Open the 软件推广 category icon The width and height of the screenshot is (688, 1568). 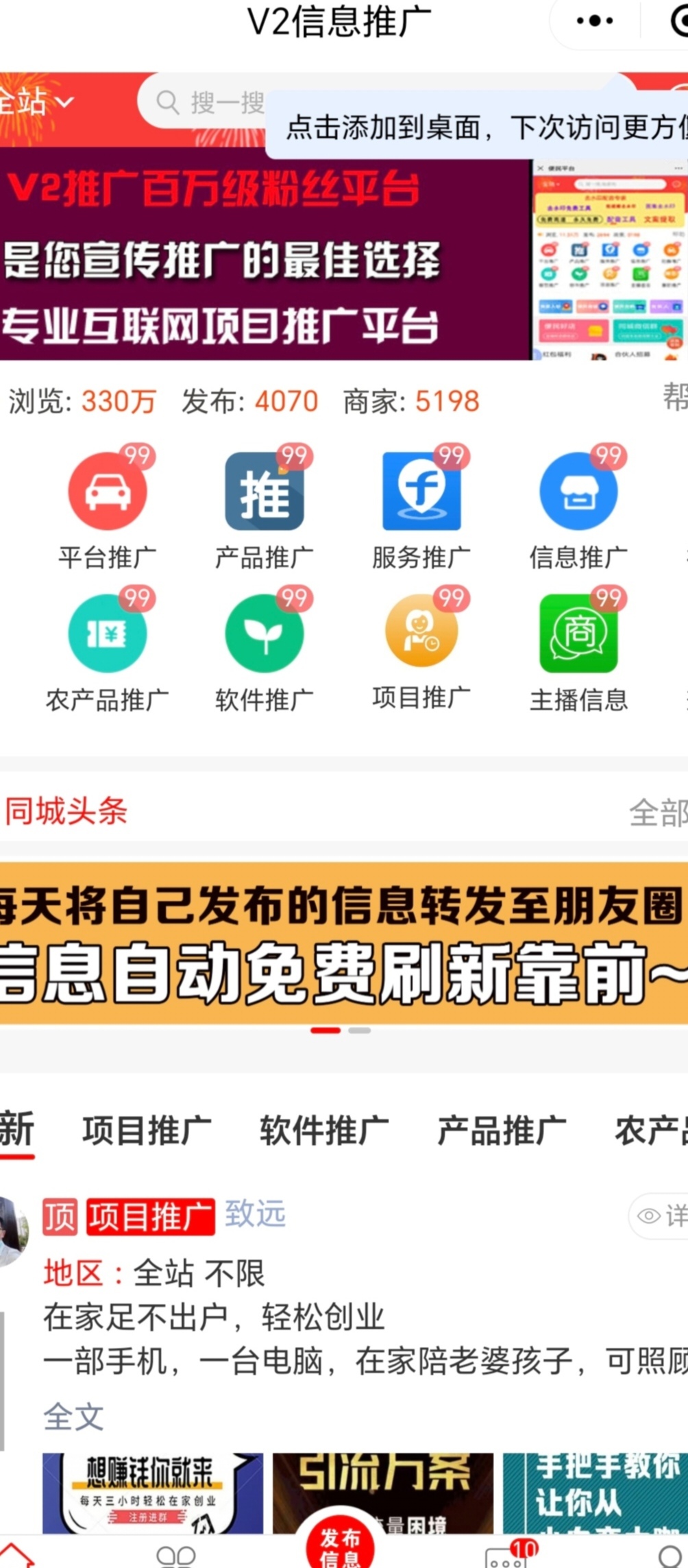(265, 633)
